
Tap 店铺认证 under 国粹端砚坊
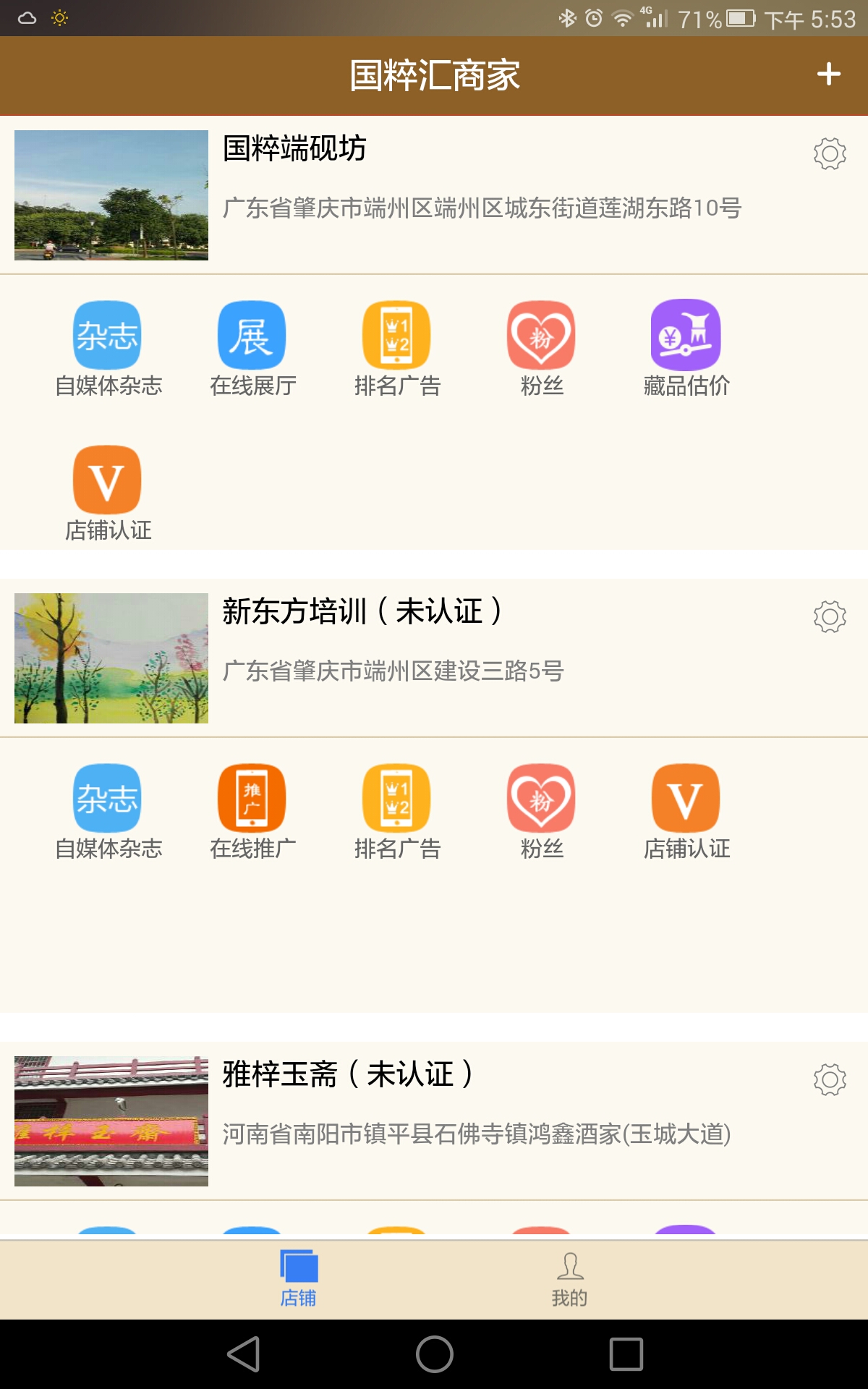(108, 493)
